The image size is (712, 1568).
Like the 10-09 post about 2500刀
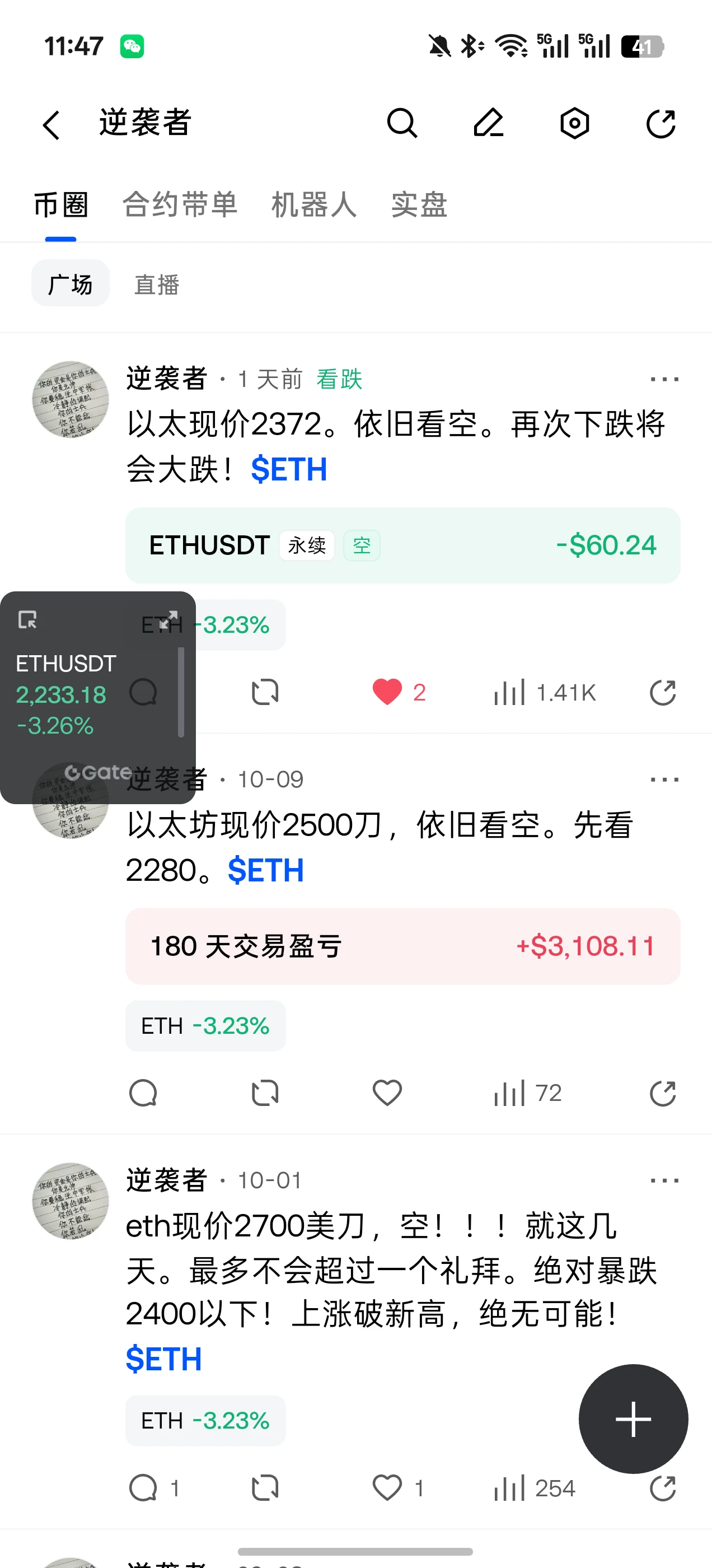coord(387,1093)
